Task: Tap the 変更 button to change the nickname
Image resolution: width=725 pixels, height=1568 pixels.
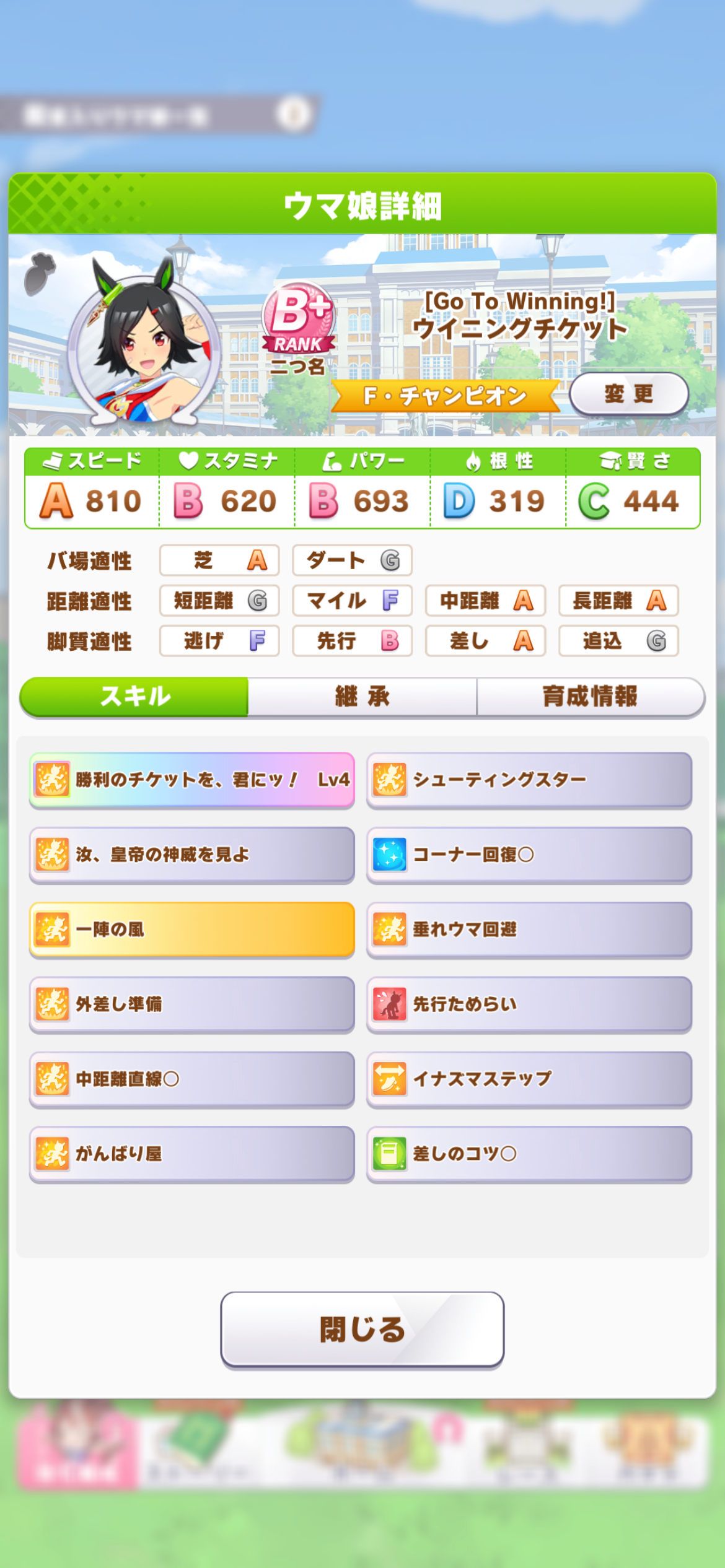Action: click(x=628, y=394)
